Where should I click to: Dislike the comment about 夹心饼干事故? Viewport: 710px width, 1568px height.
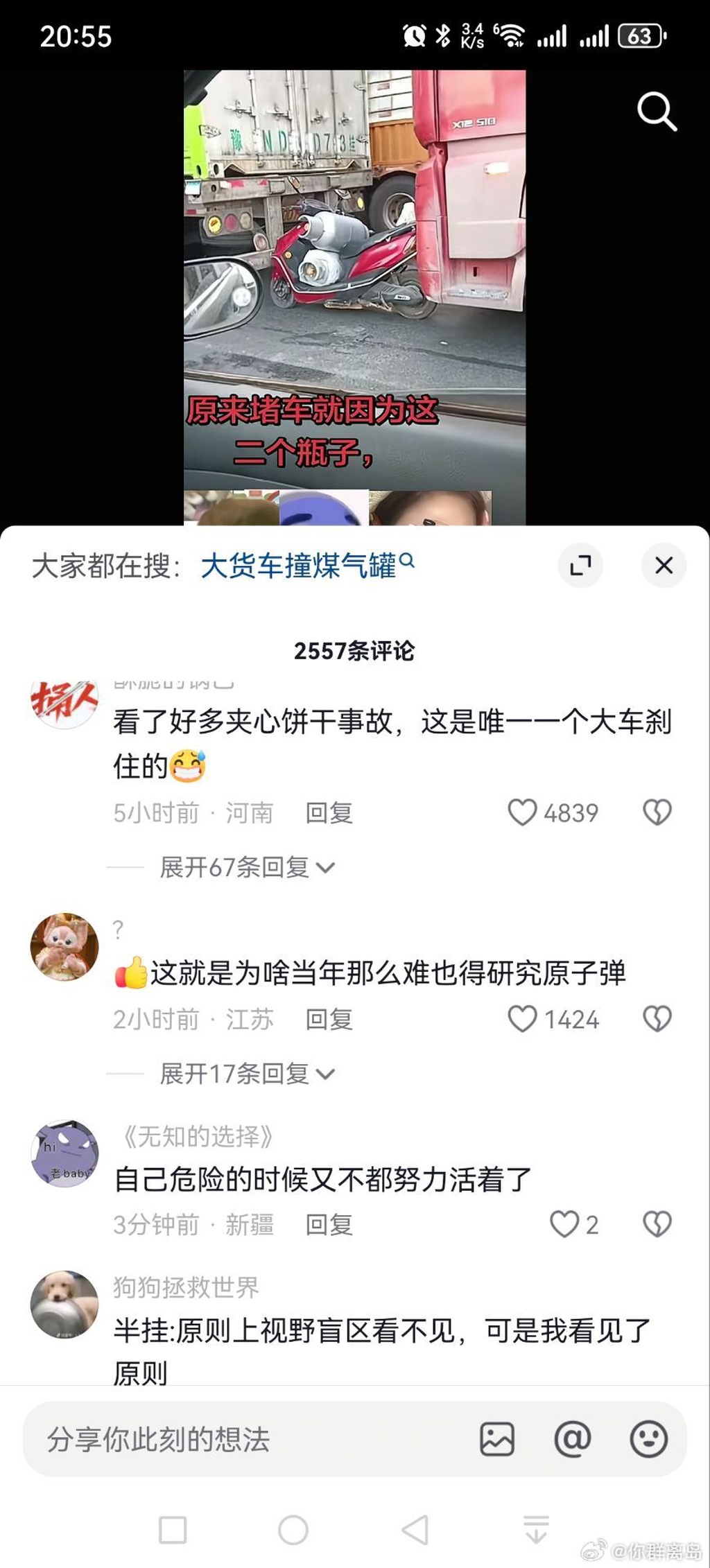point(657,812)
